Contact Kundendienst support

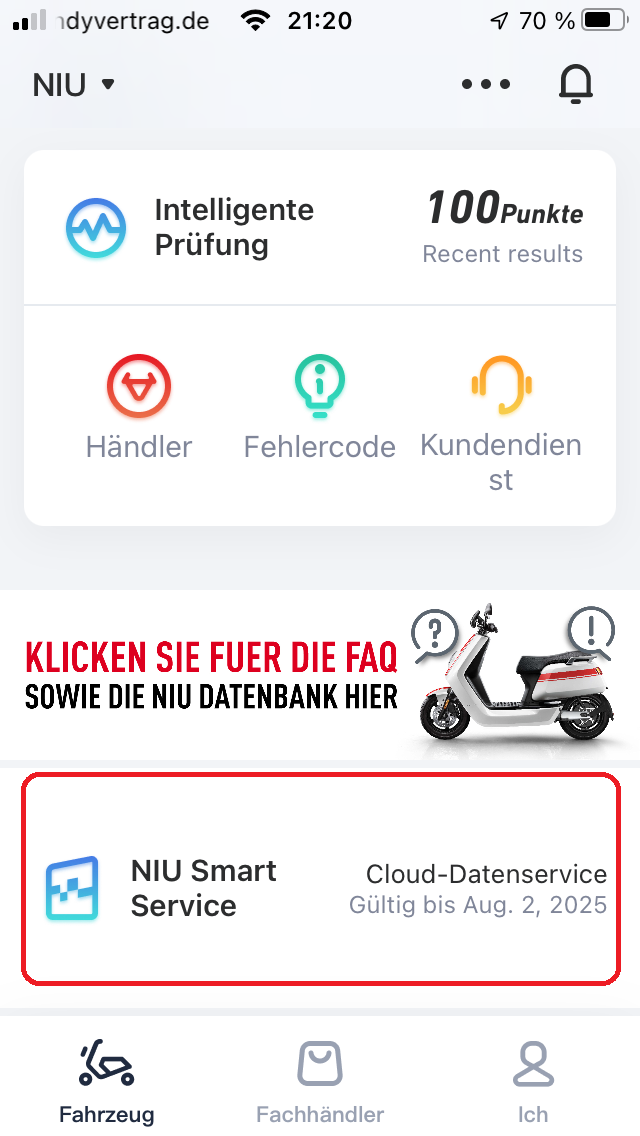point(500,420)
